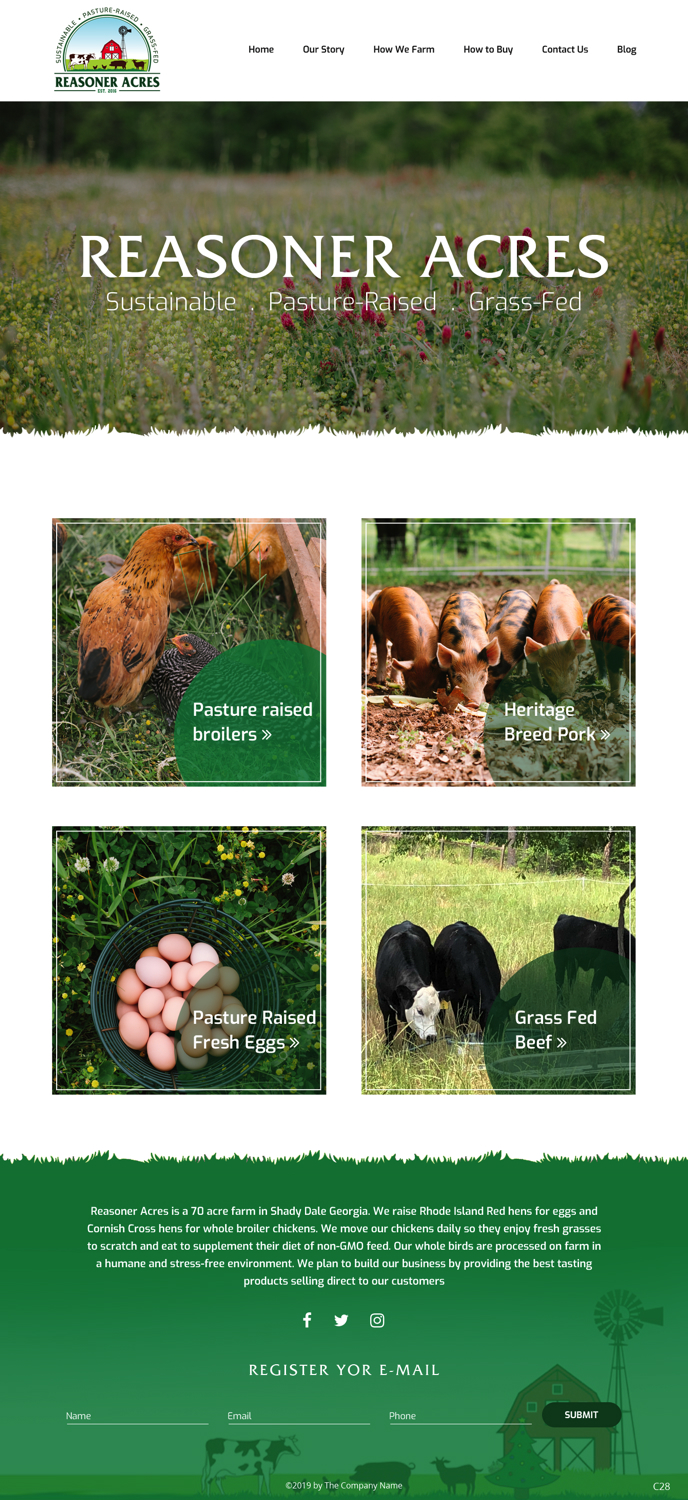Open the Pasture raised broilers card
This screenshot has height=1500, width=688.
189,652
